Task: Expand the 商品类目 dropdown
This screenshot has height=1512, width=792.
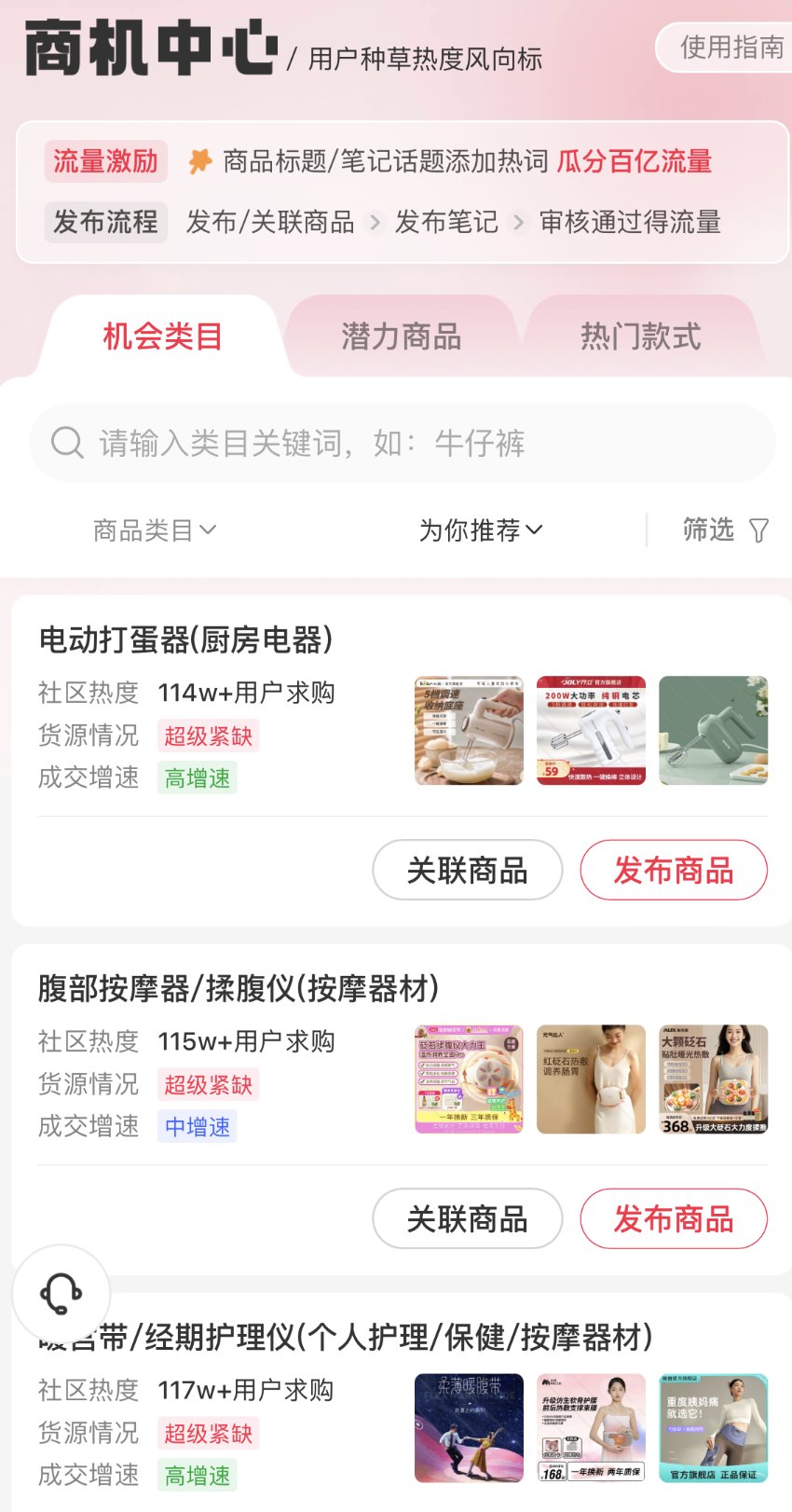Action: [x=155, y=530]
